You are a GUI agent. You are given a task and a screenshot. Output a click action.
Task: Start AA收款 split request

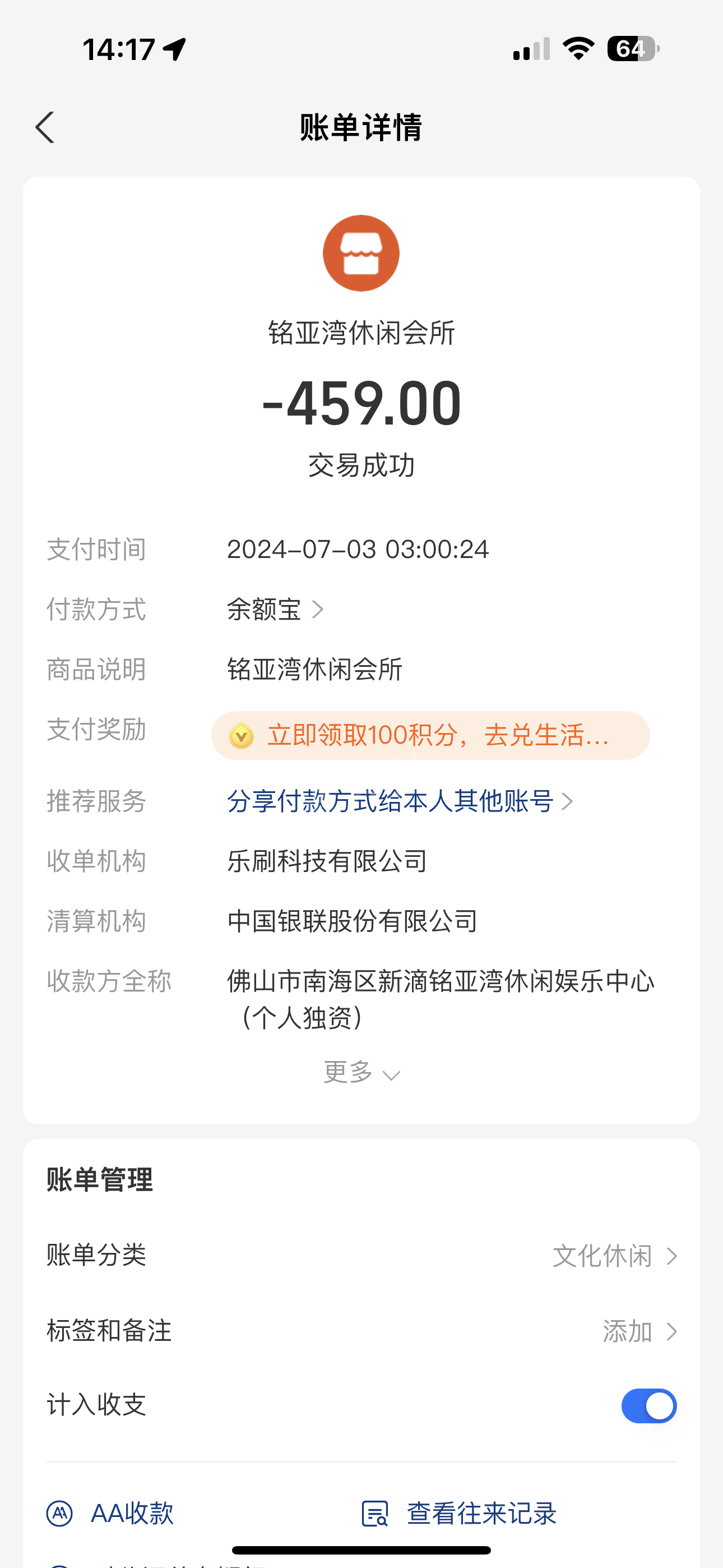point(112,1514)
